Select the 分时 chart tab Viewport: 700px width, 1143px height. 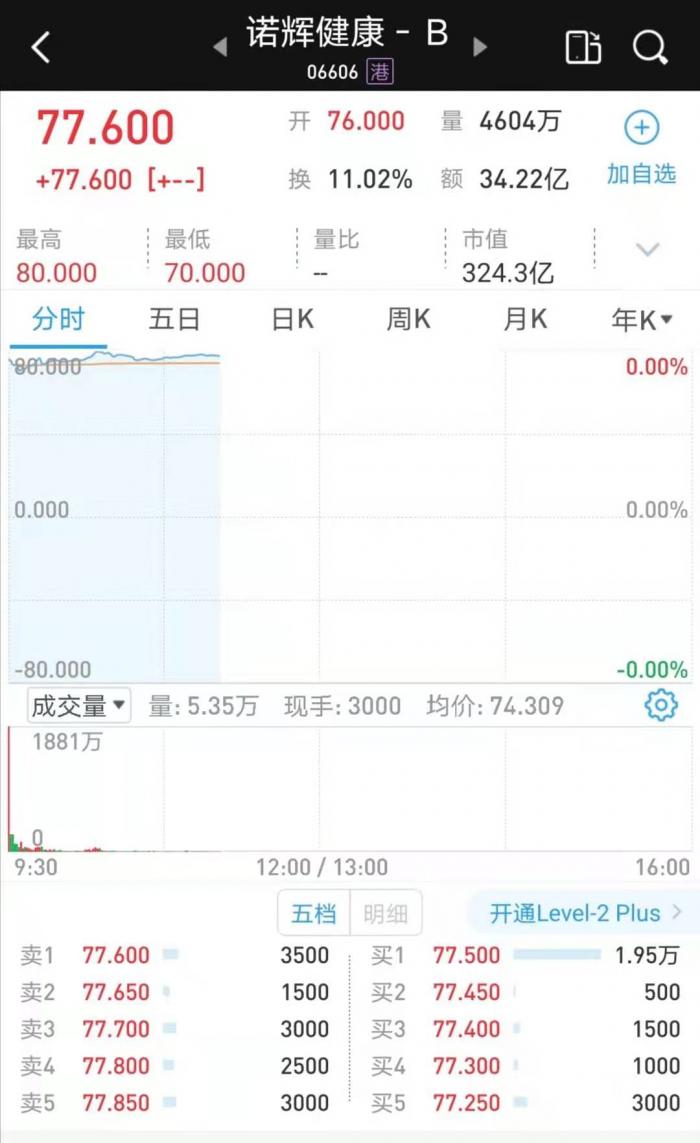(58, 320)
